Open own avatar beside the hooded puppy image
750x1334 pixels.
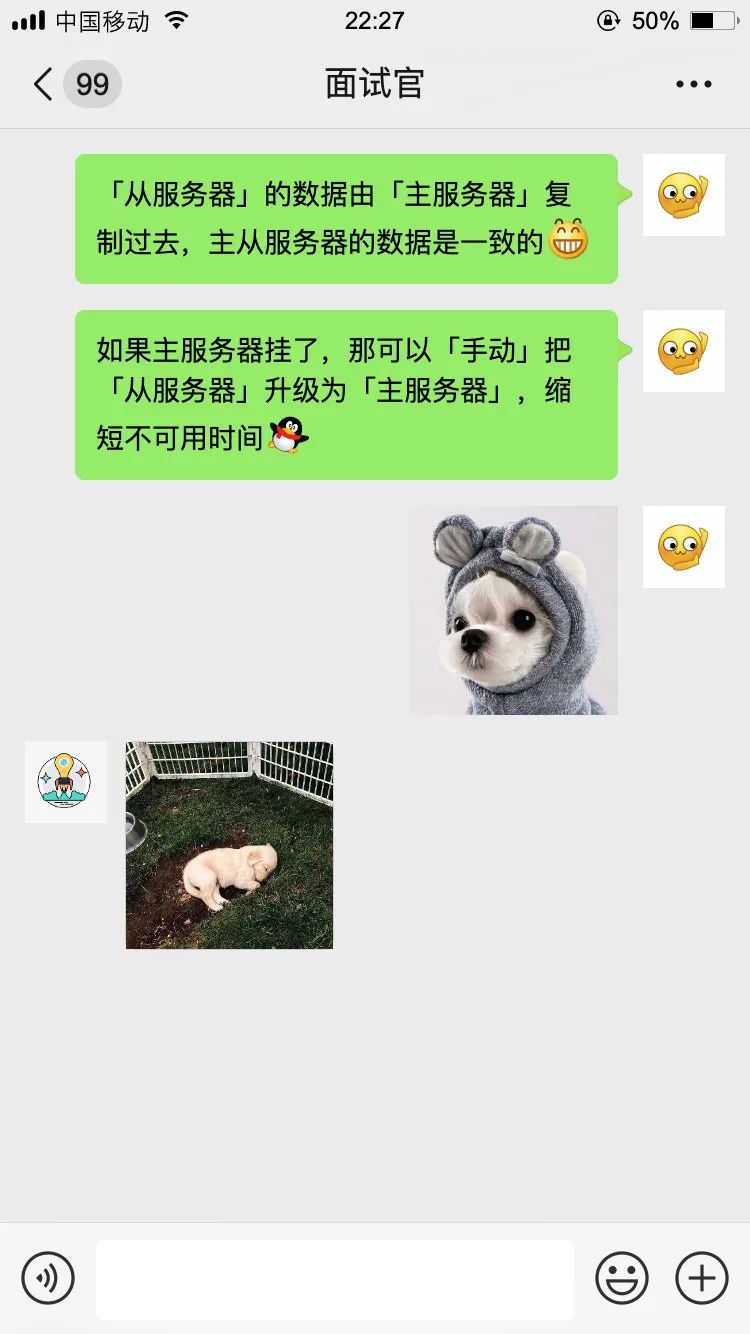pyautogui.click(x=683, y=547)
